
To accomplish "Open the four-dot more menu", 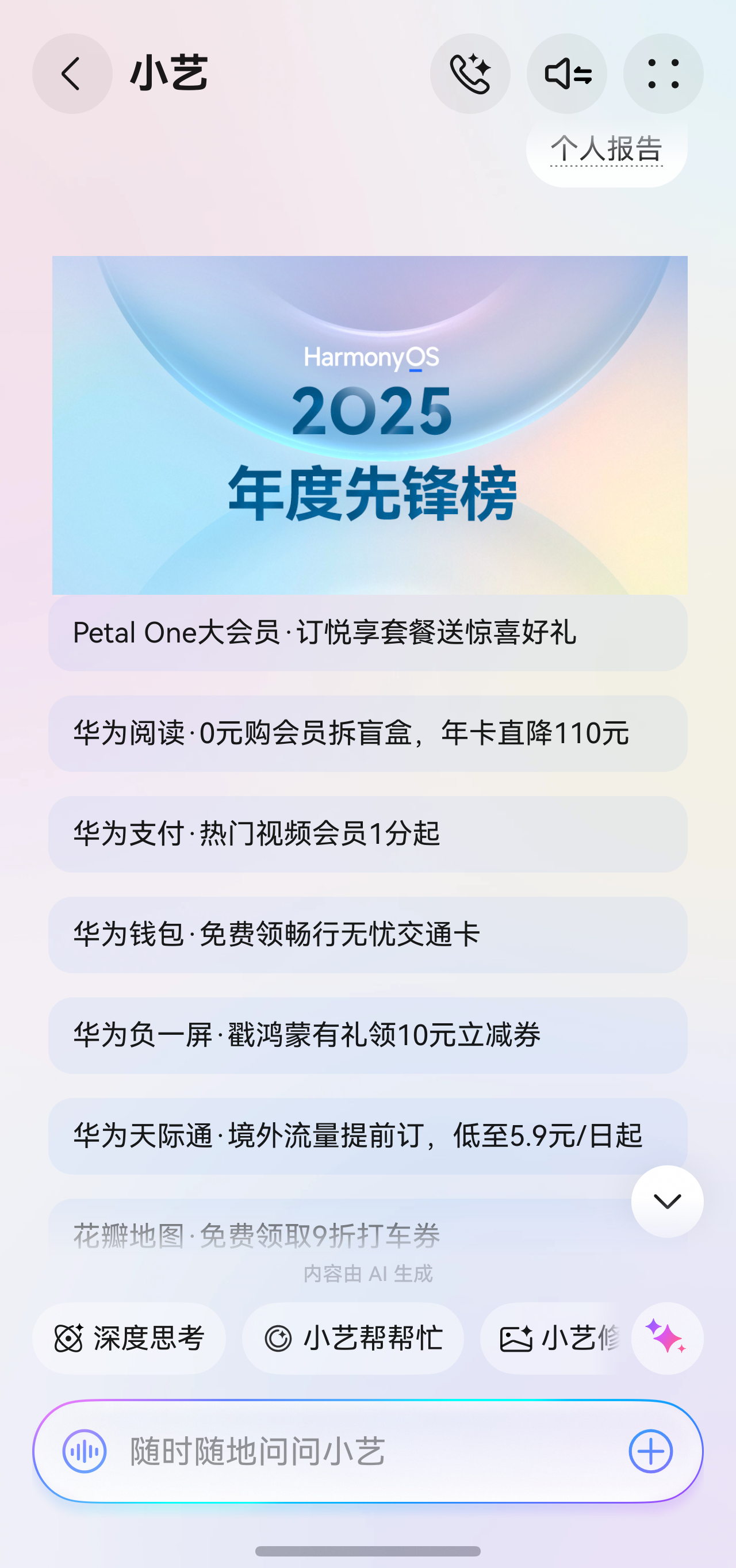I will click(x=663, y=74).
